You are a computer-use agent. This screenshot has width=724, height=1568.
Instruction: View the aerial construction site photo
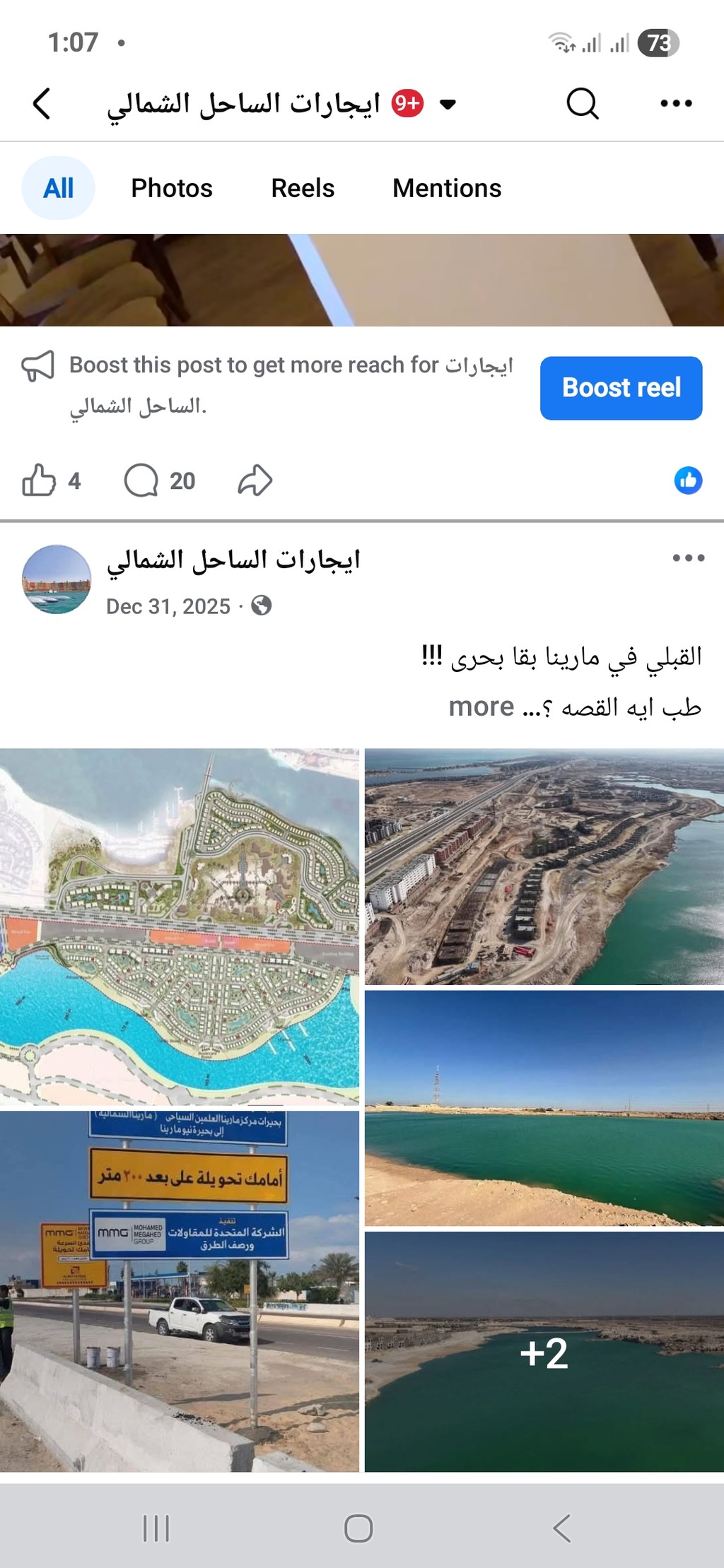click(x=544, y=866)
